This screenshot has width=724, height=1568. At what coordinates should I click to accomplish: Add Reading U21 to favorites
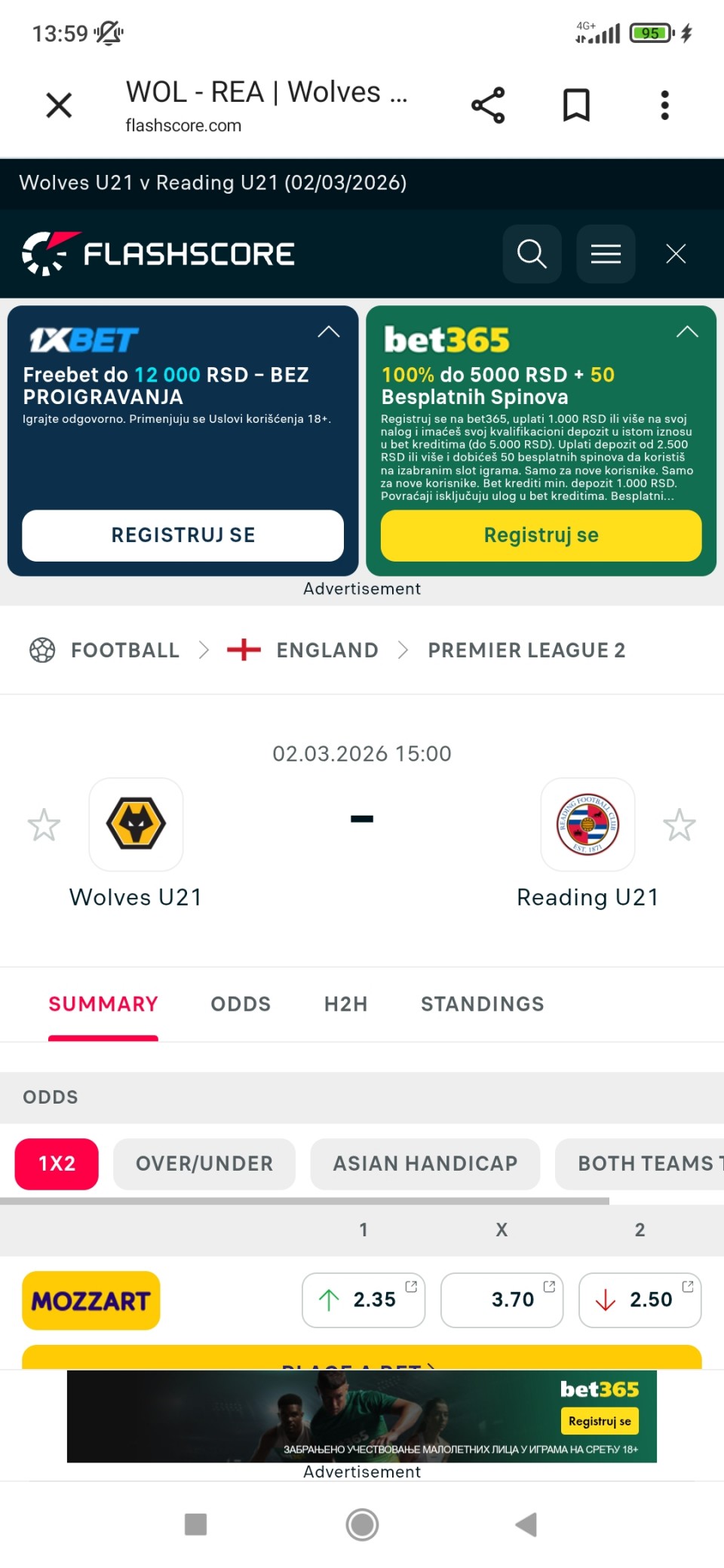(x=679, y=825)
